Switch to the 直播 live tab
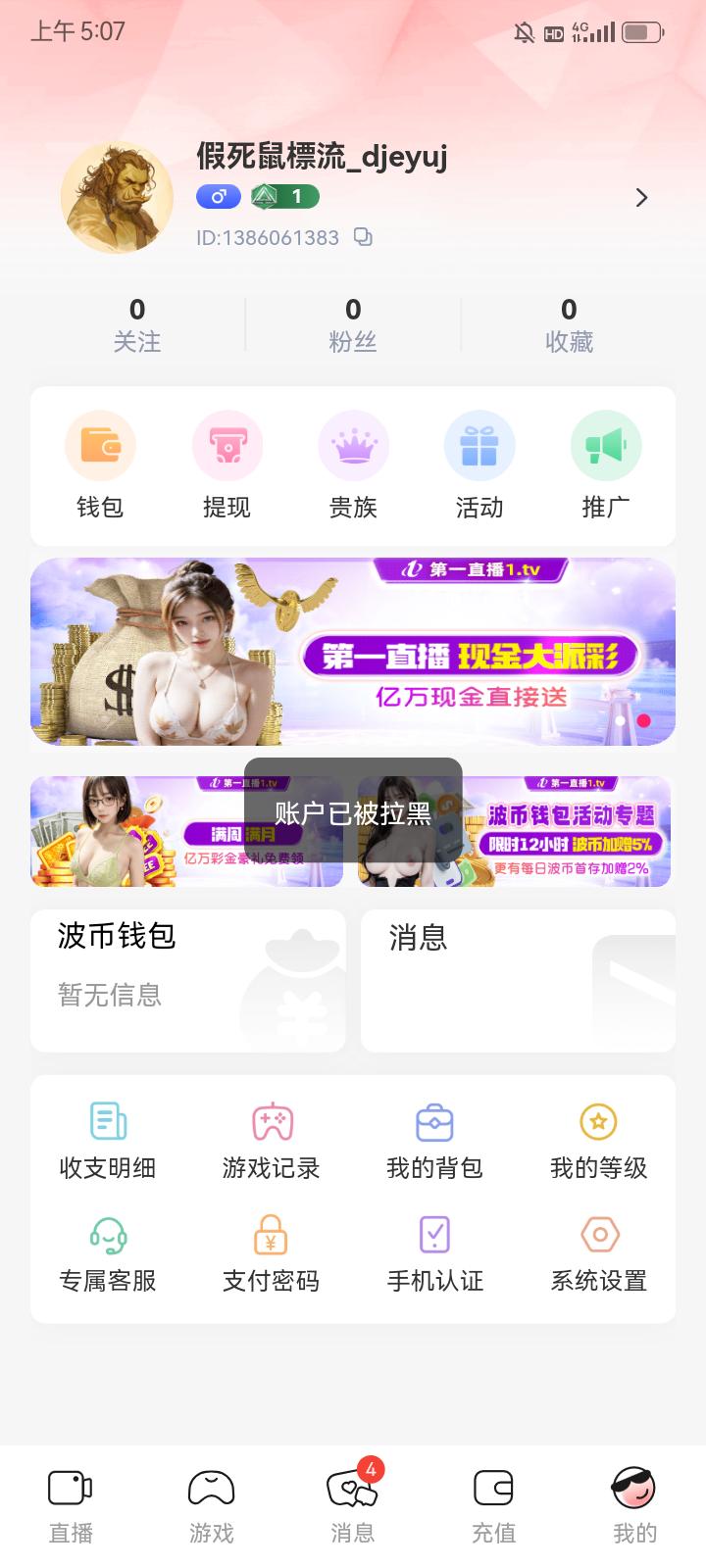 point(70,1504)
